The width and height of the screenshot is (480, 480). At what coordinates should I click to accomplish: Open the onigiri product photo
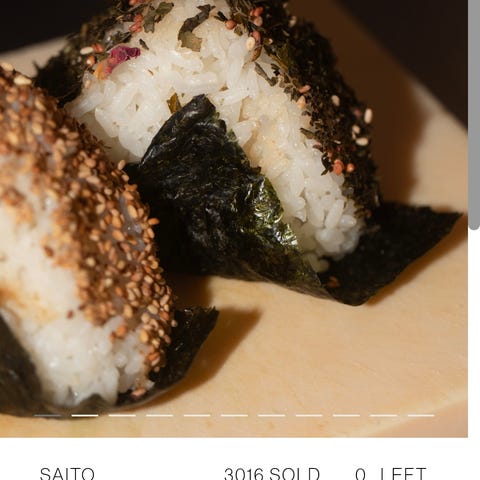click(x=234, y=218)
